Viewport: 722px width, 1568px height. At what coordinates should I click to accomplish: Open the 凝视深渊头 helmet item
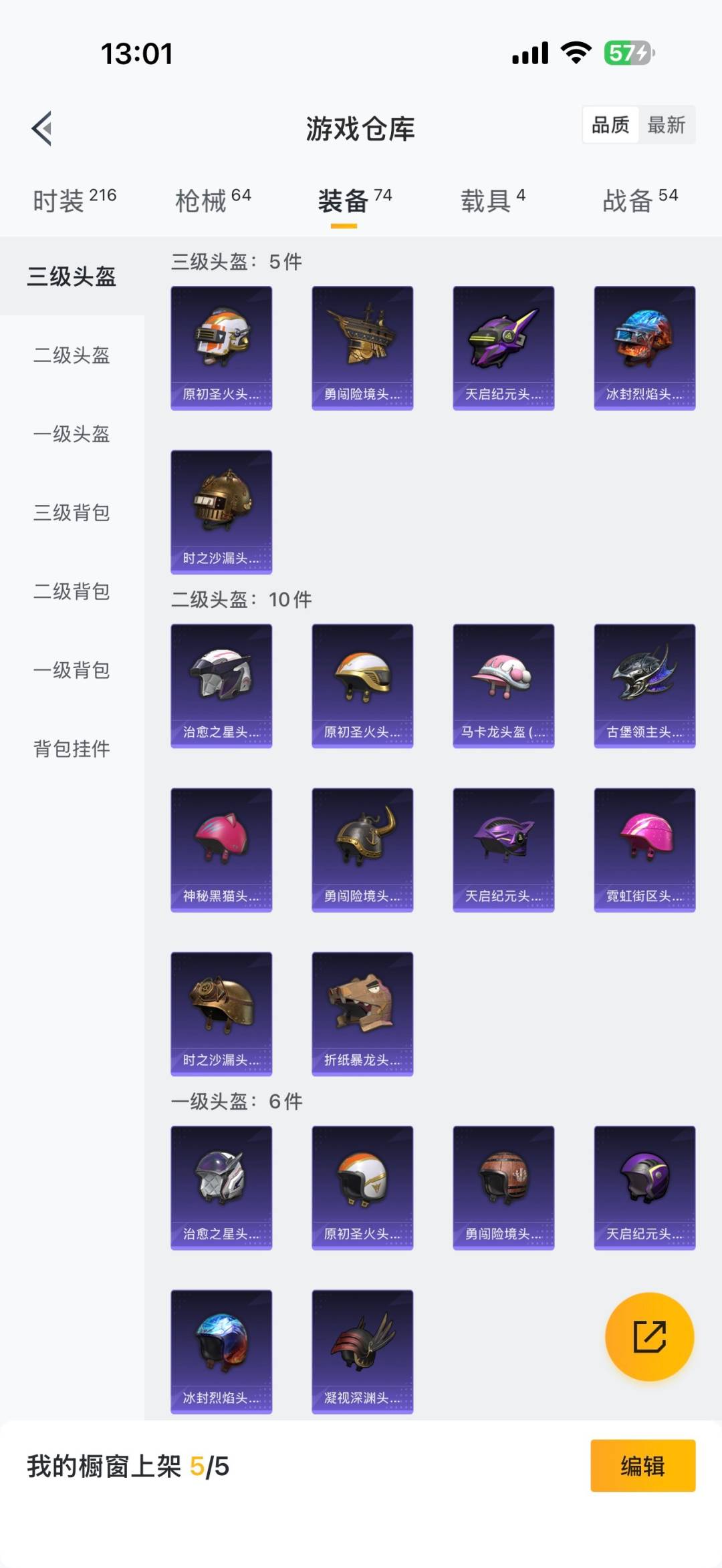point(362,1351)
